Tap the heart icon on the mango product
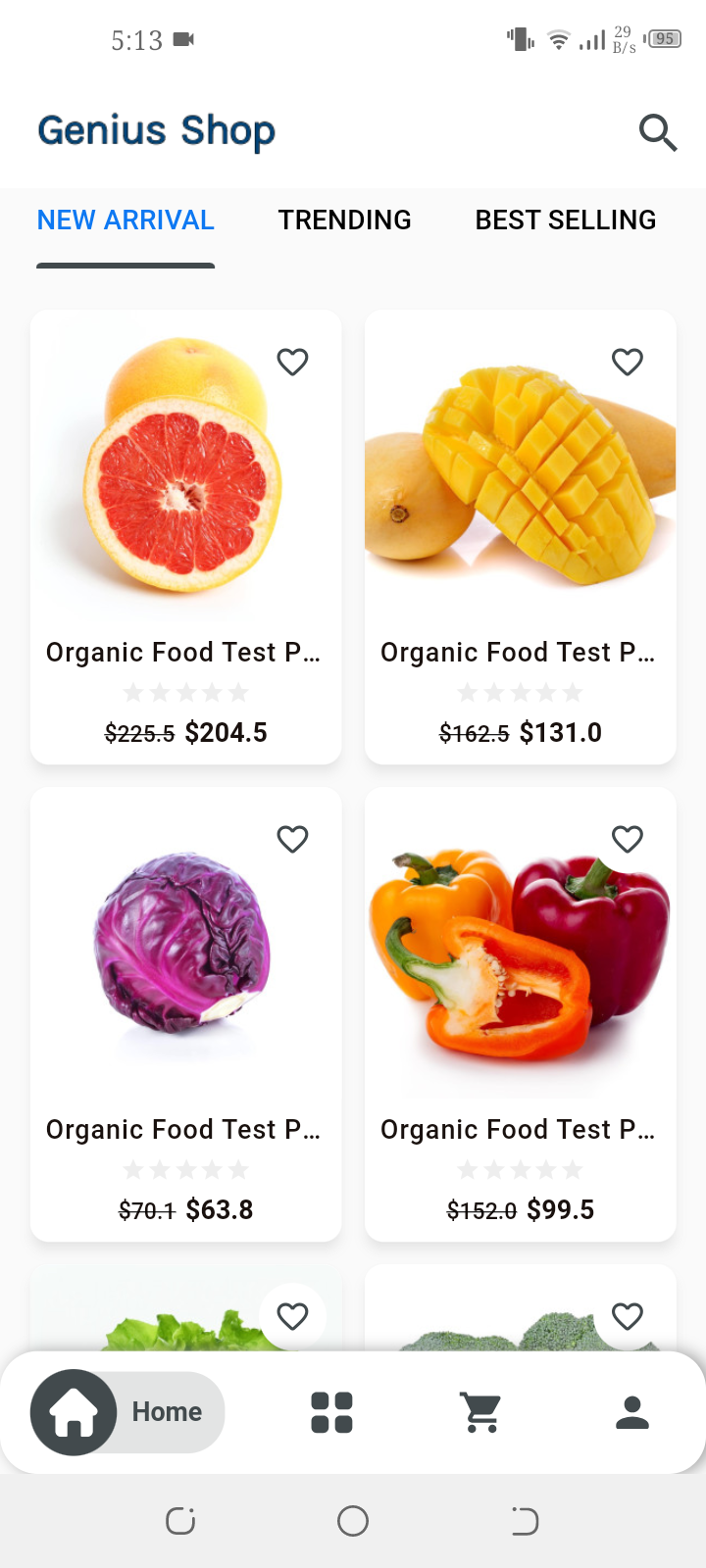Screen dimensions: 706x1568 [628, 362]
